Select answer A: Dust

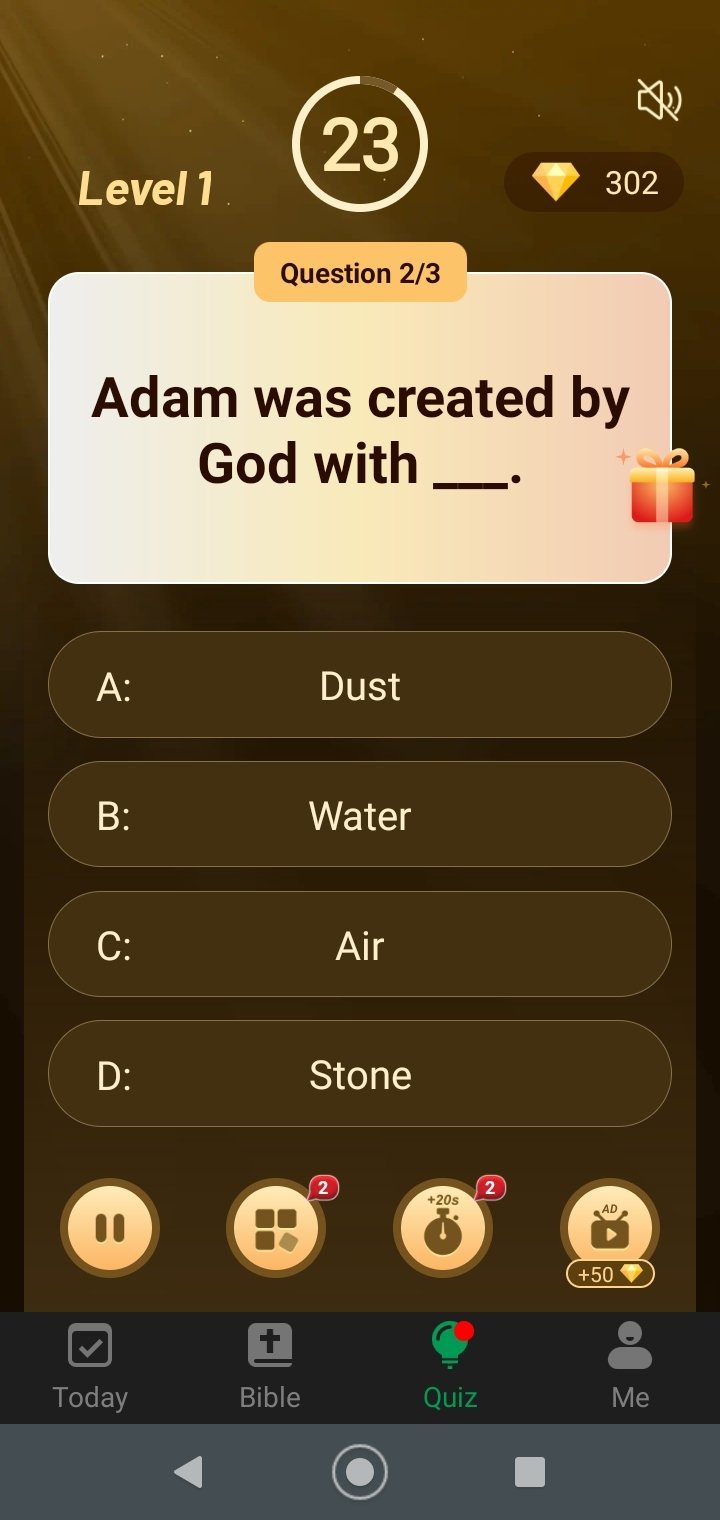coord(360,685)
